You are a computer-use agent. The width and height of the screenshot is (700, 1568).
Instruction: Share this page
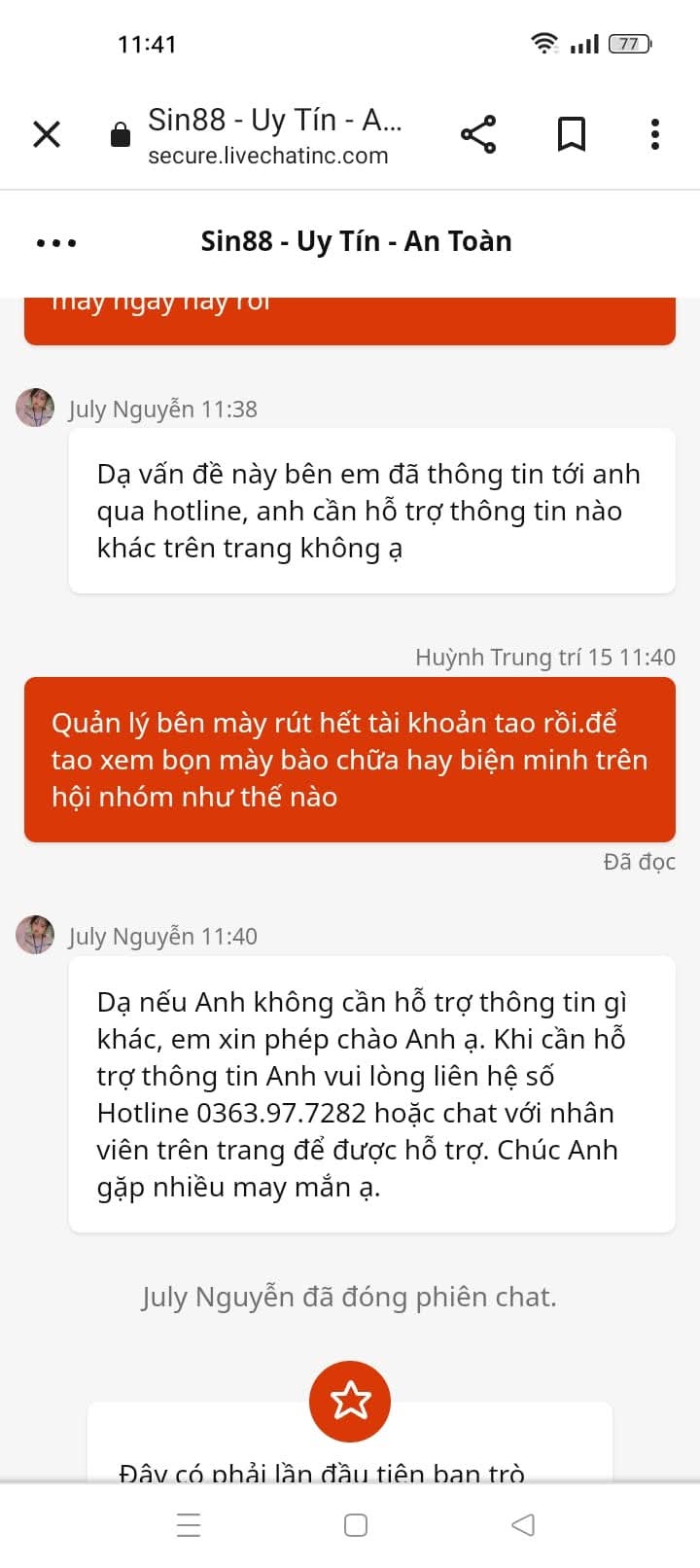pyautogui.click(x=477, y=134)
